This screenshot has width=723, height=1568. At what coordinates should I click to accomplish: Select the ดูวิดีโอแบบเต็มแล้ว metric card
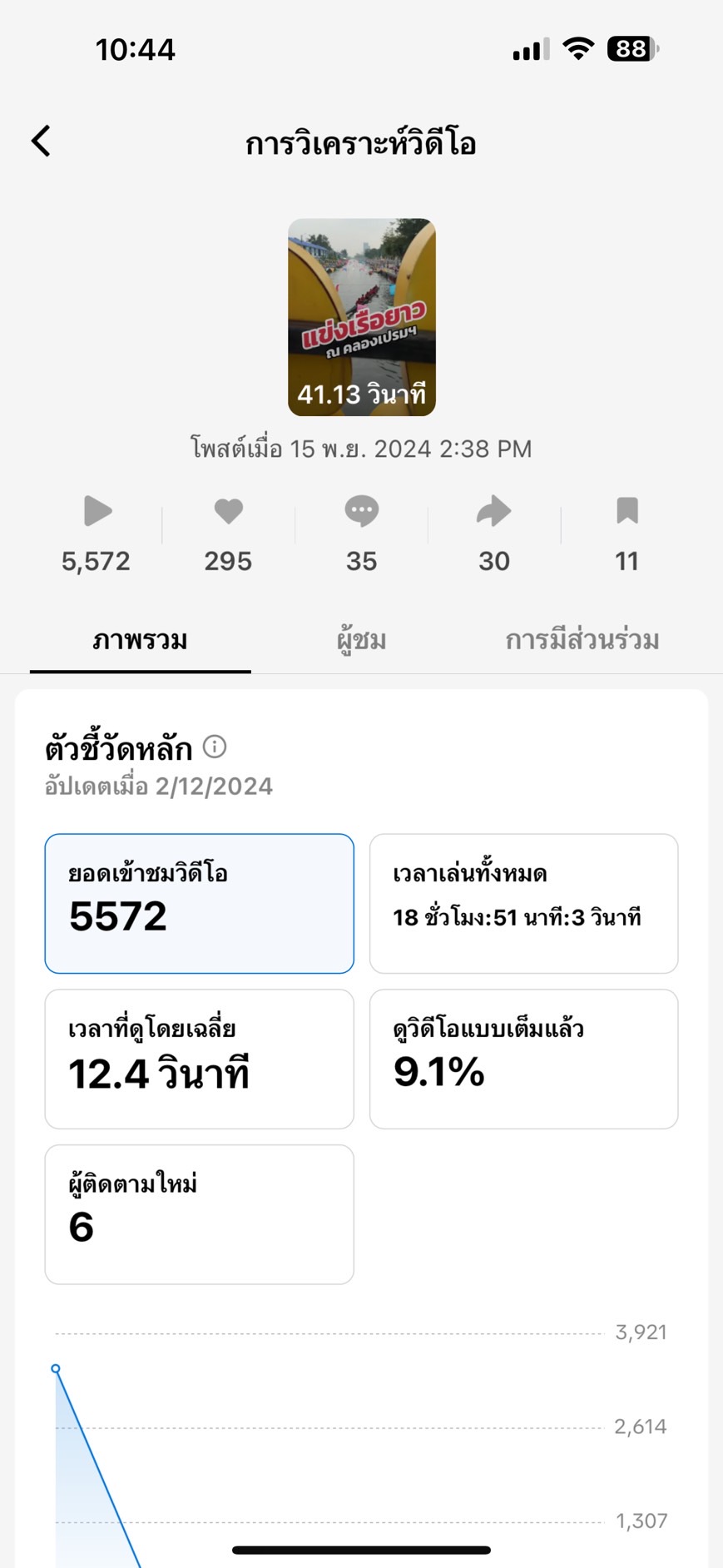pyautogui.click(x=523, y=1059)
